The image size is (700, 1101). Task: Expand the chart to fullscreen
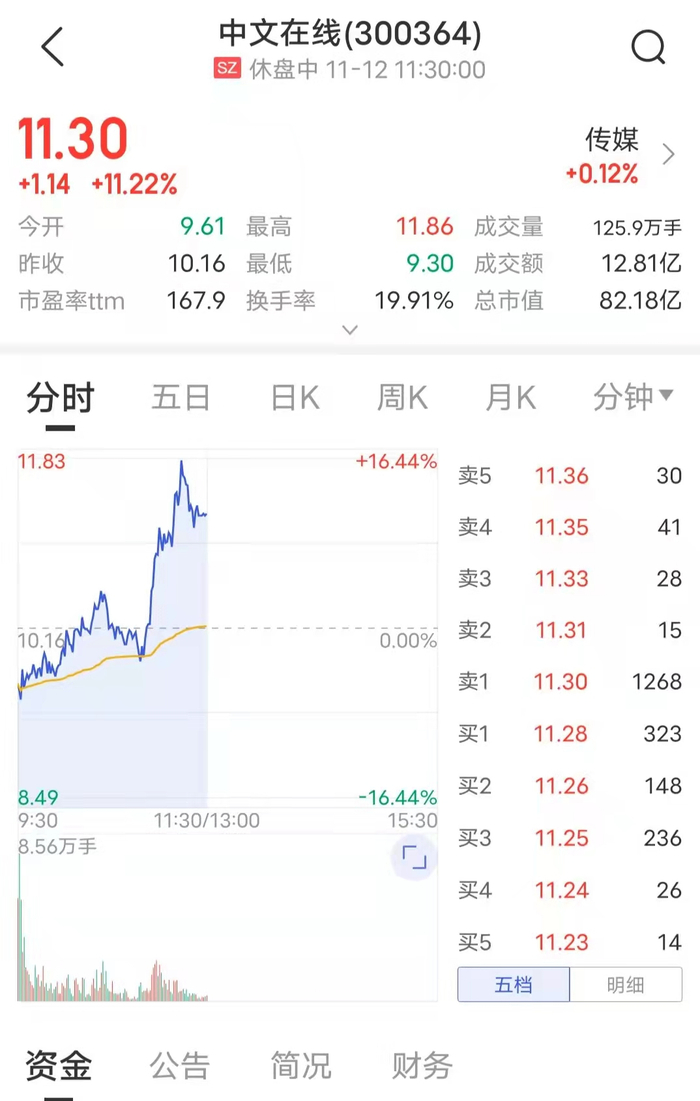point(414,857)
